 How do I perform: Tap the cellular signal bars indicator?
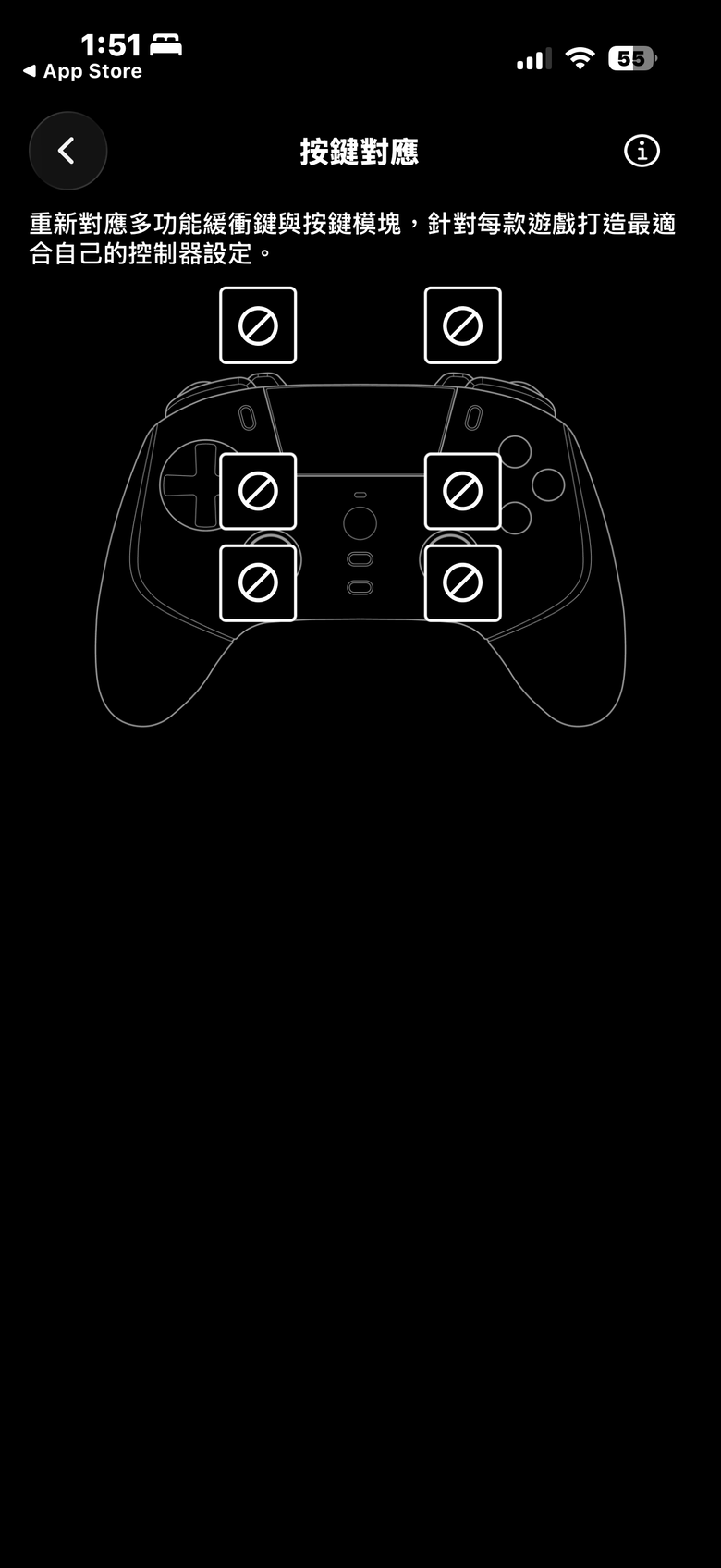(x=532, y=57)
